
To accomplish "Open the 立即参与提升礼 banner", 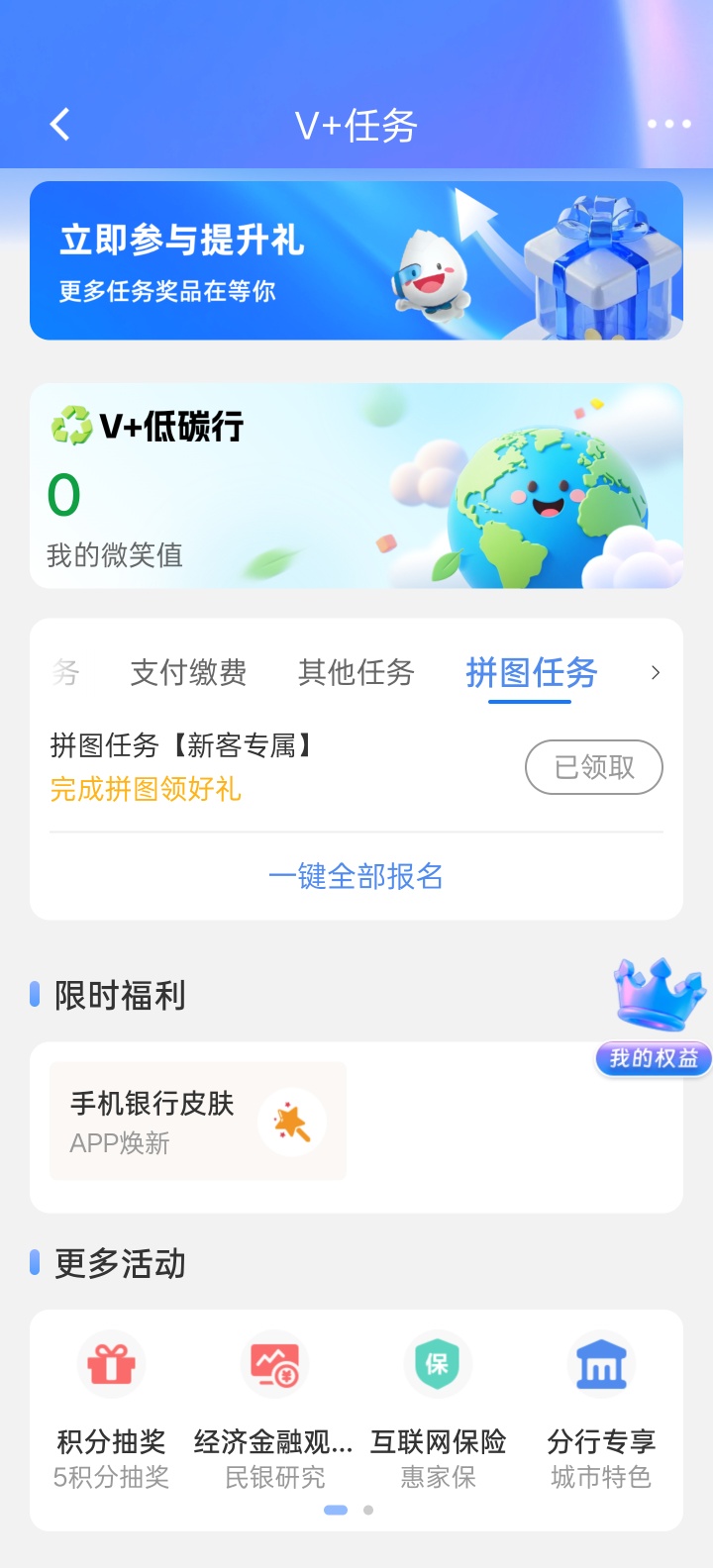I will coord(356,260).
